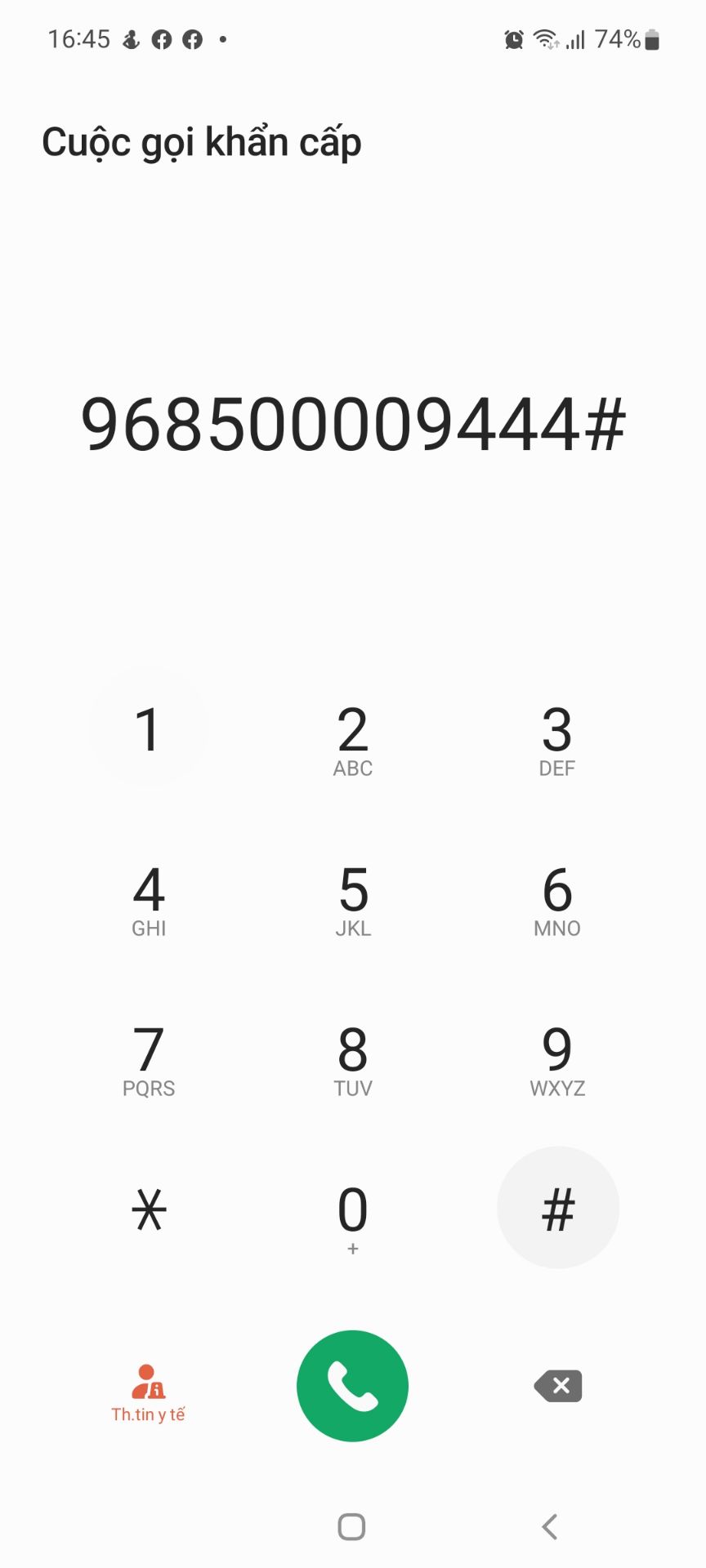The height and width of the screenshot is (1568, 706).
Task: Start the call with green phone button
Action: click(352, 1386)
